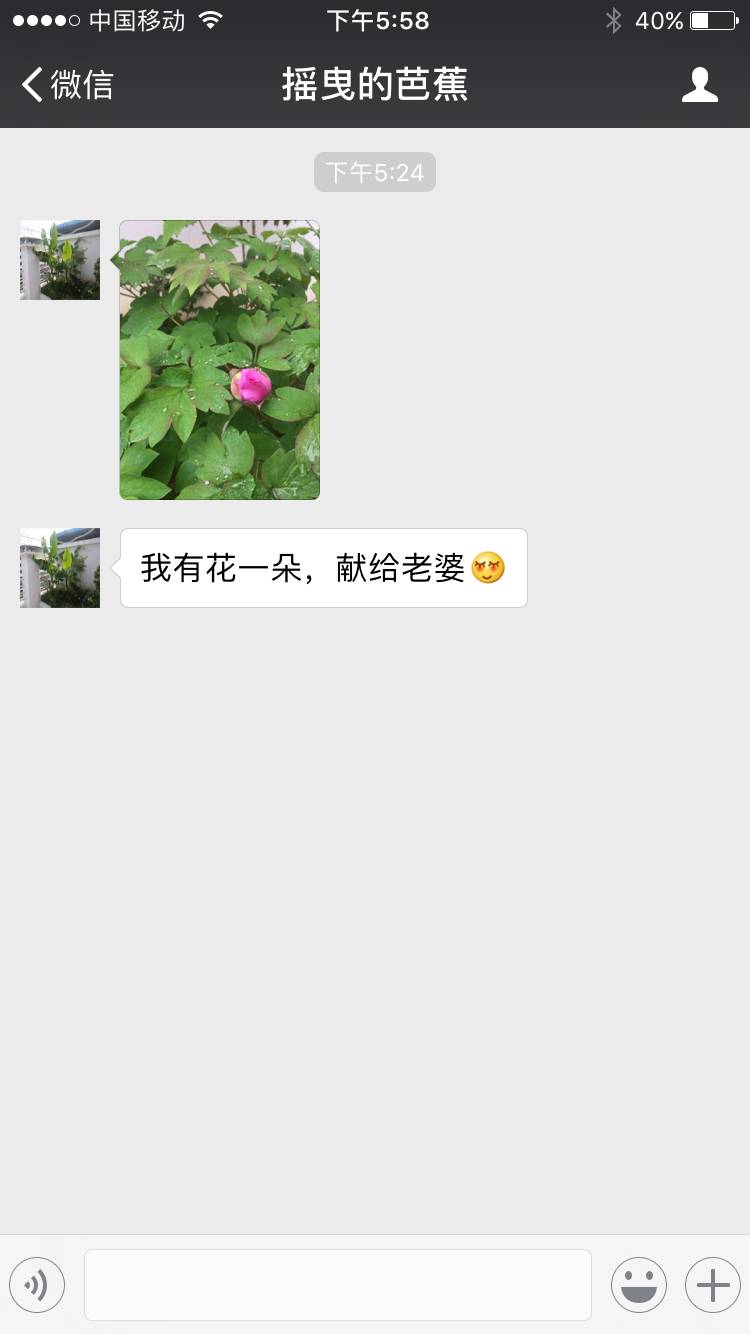
Task: Focus the message text field
Action: click(338, 1284)
